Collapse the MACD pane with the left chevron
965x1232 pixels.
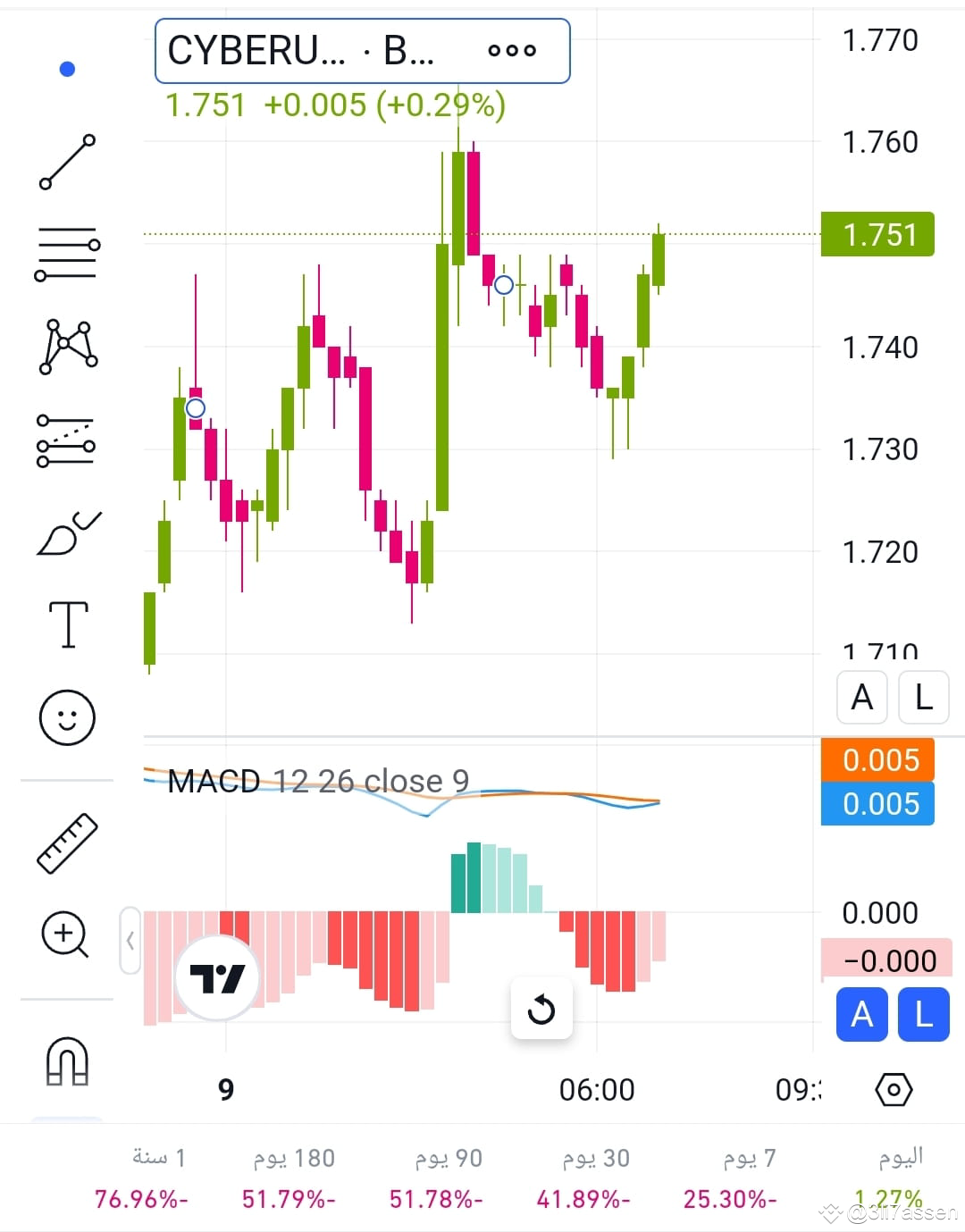(129, 941)
